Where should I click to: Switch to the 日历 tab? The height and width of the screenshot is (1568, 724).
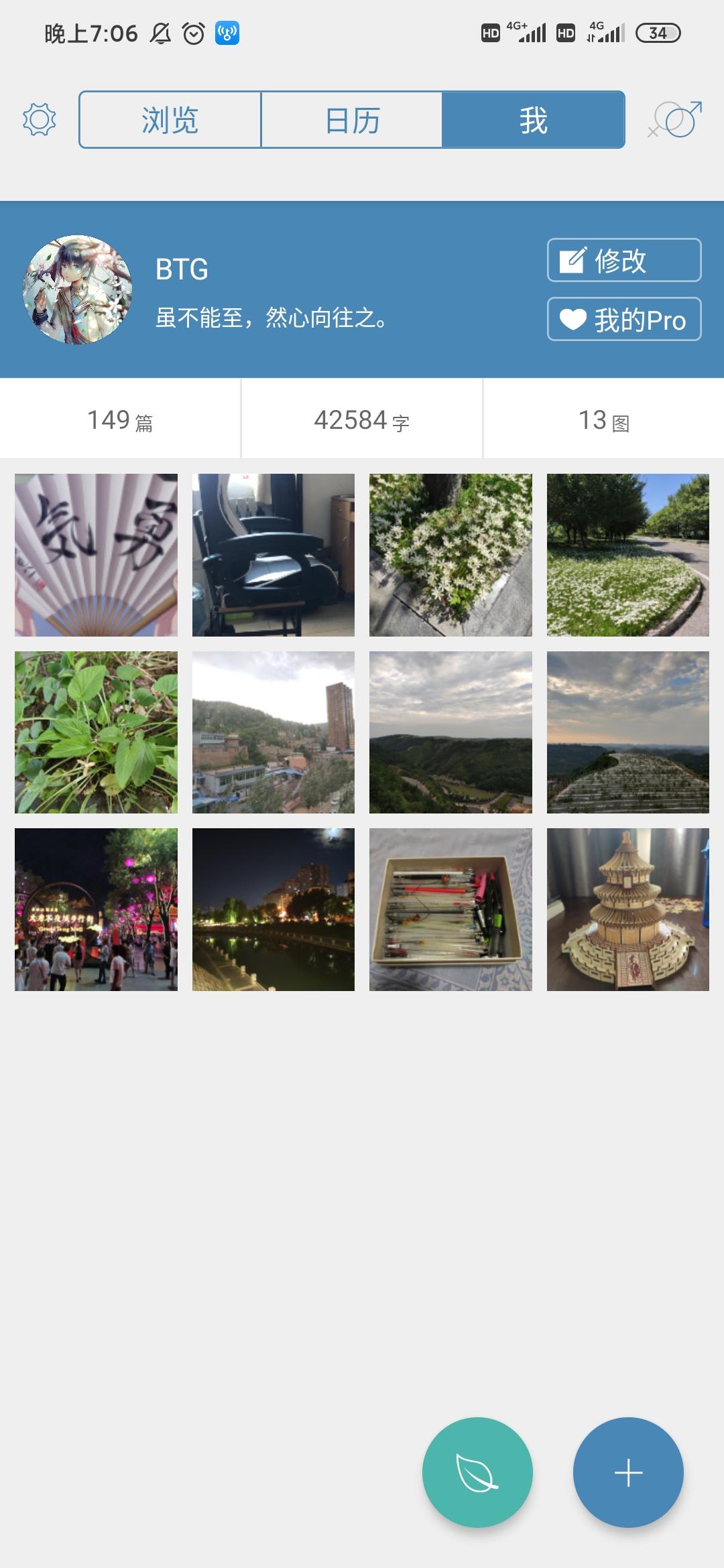click(x=352, y=120)
